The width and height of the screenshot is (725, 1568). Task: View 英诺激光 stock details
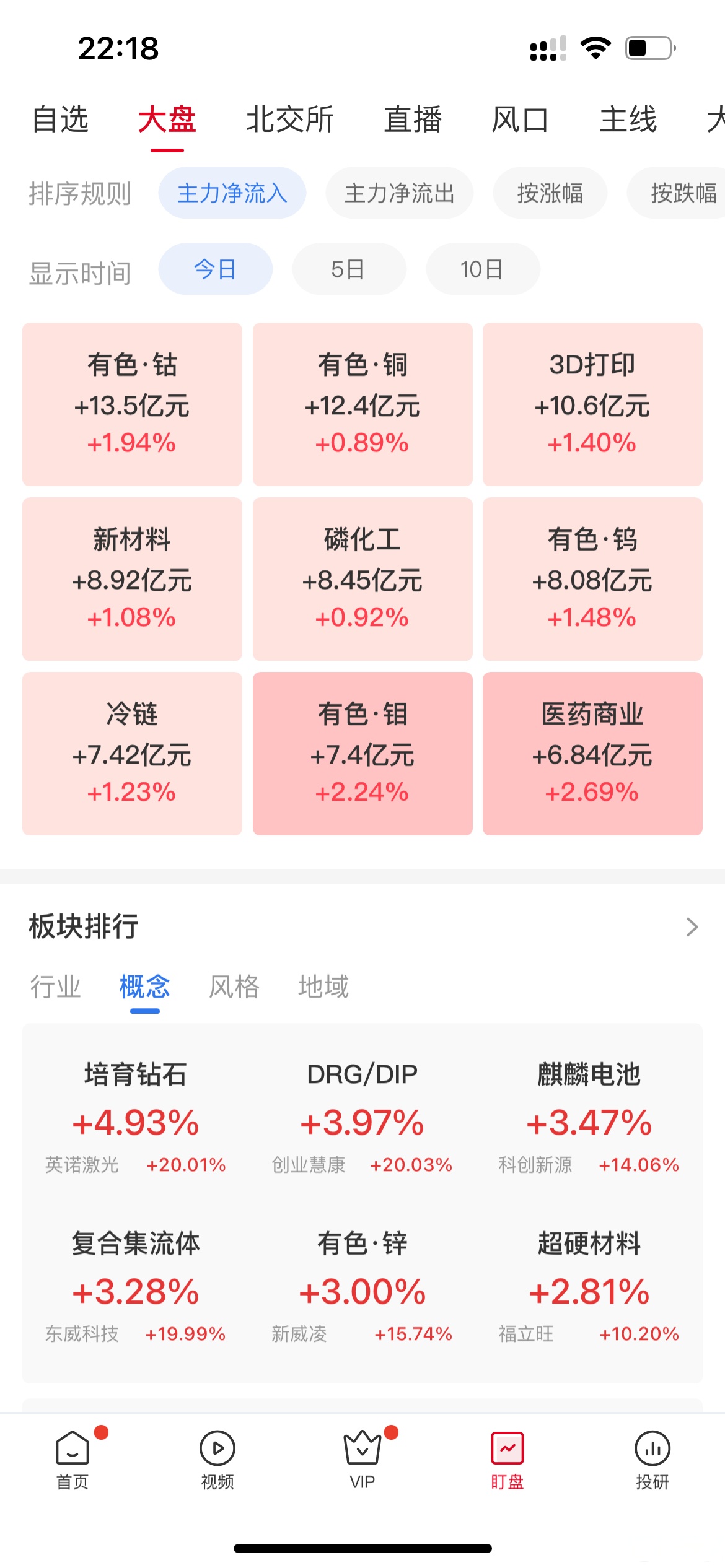tap(85, 1164)
